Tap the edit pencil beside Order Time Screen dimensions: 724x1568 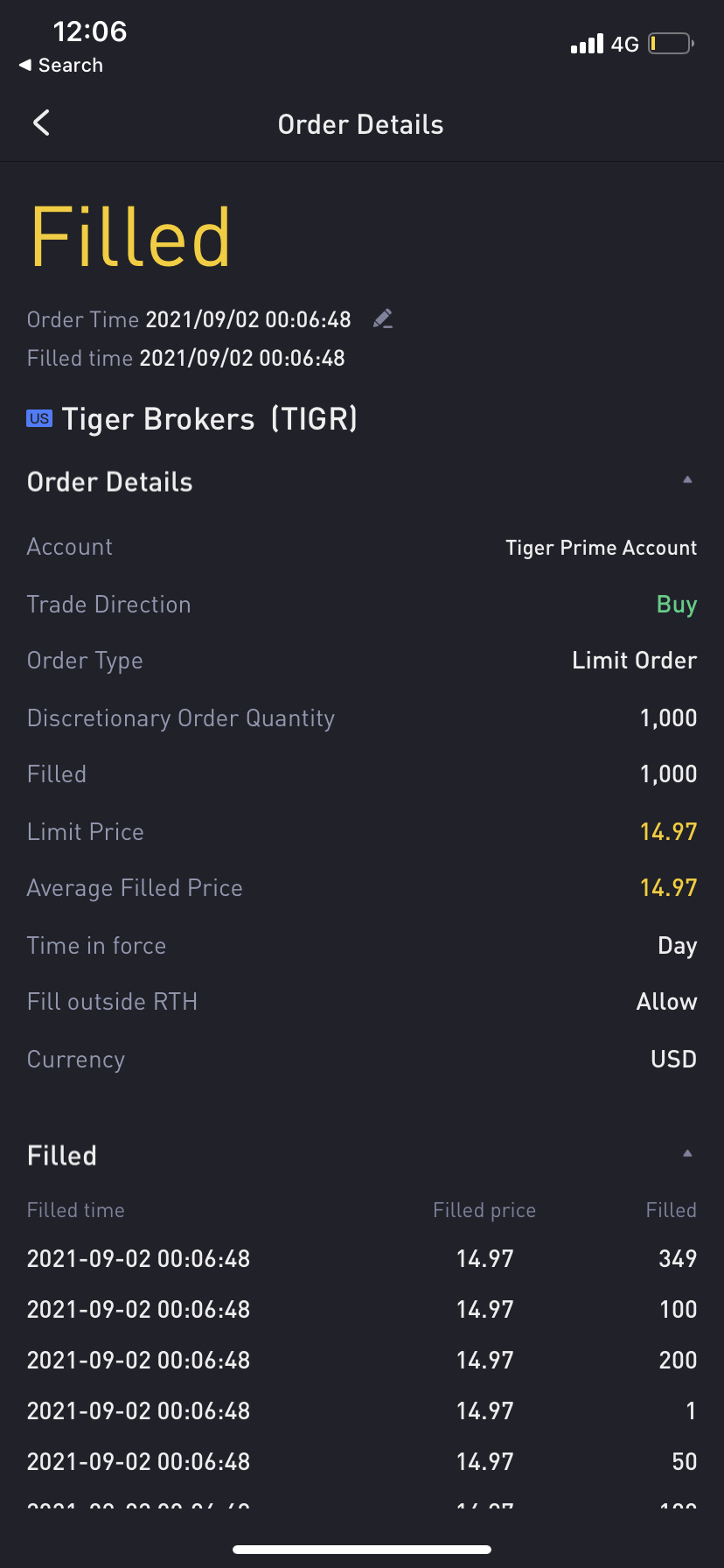click(x=383, y=319)
